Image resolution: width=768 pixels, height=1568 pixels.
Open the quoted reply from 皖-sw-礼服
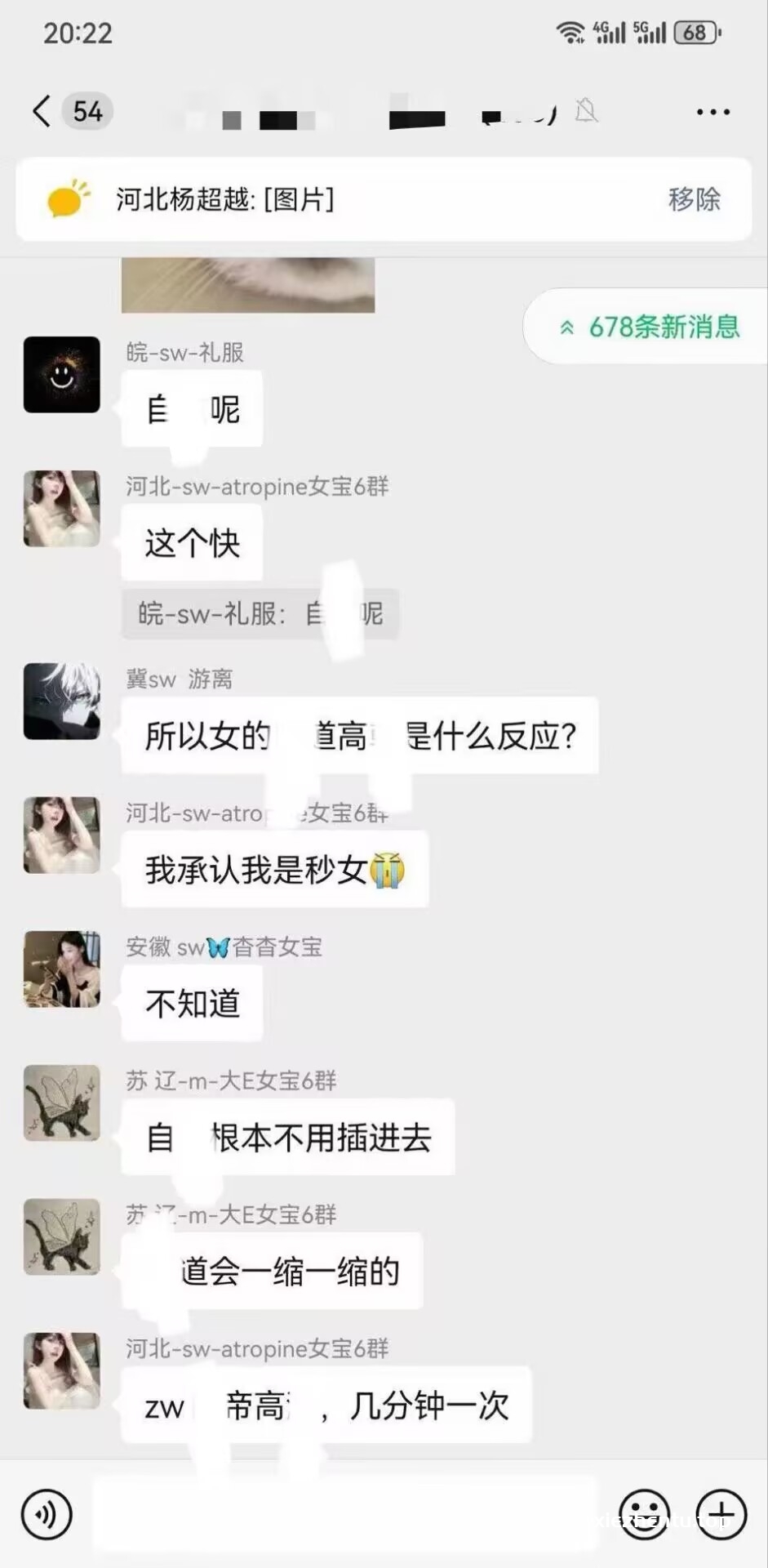261,613
